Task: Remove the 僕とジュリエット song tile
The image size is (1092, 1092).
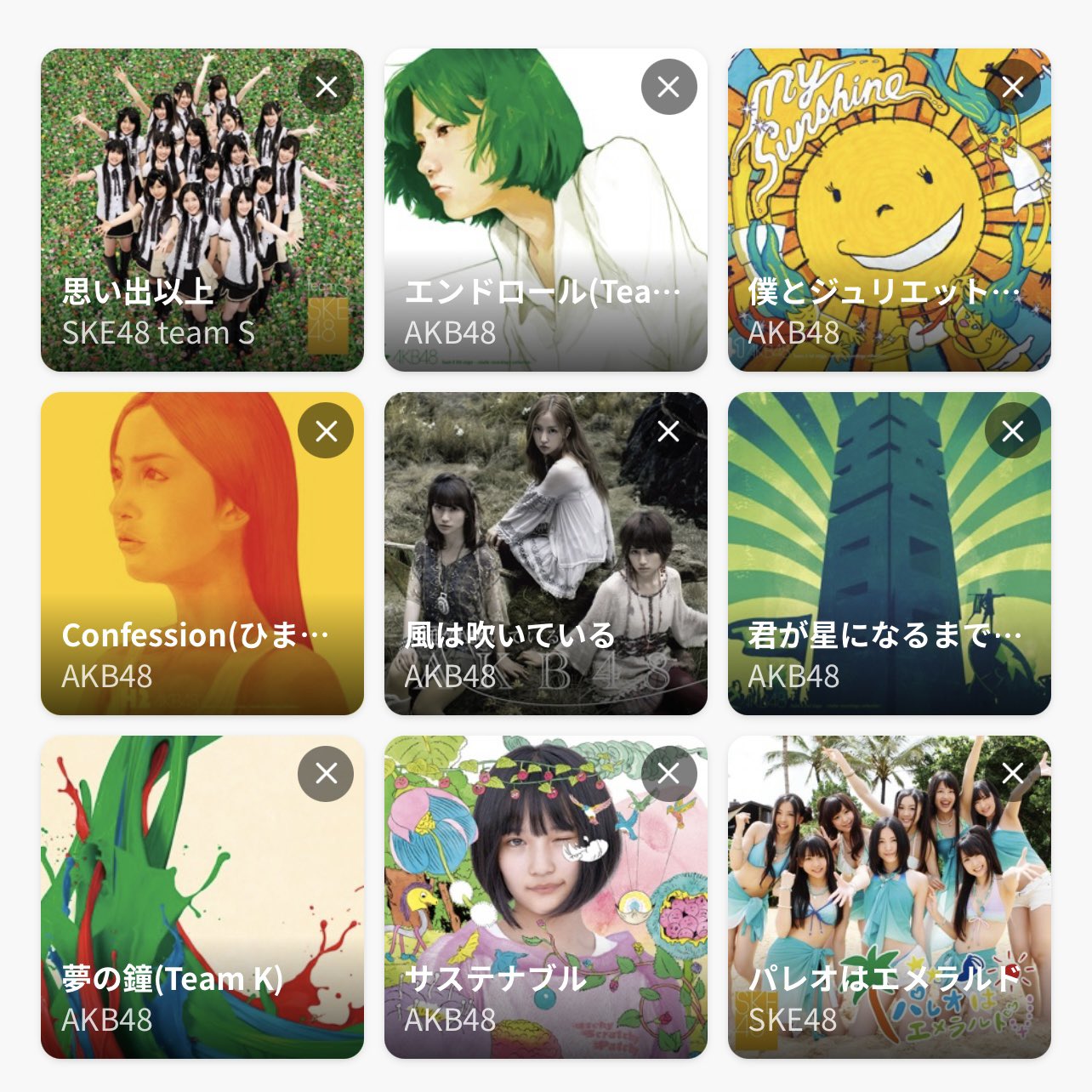Action: click(1013, 87)
